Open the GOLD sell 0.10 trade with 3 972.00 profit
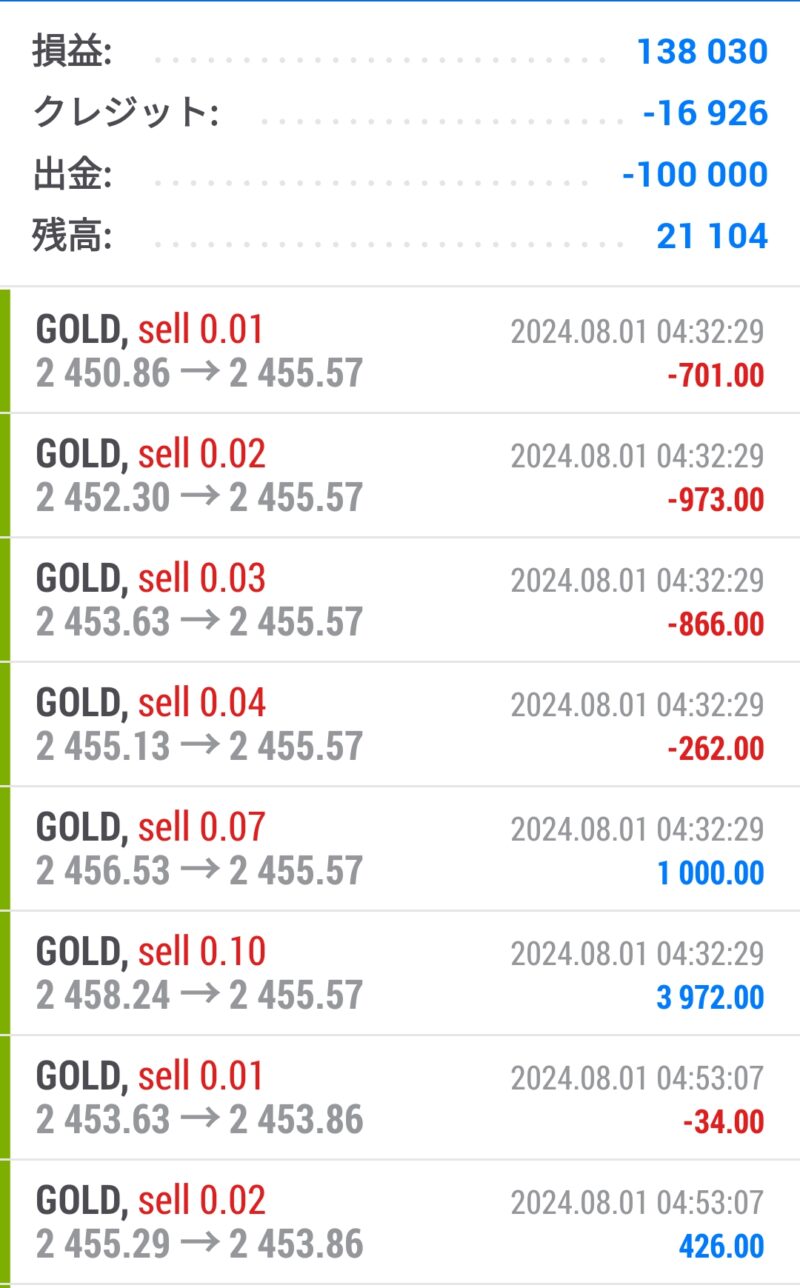800x1288 pixels. (x=400, y=973)
